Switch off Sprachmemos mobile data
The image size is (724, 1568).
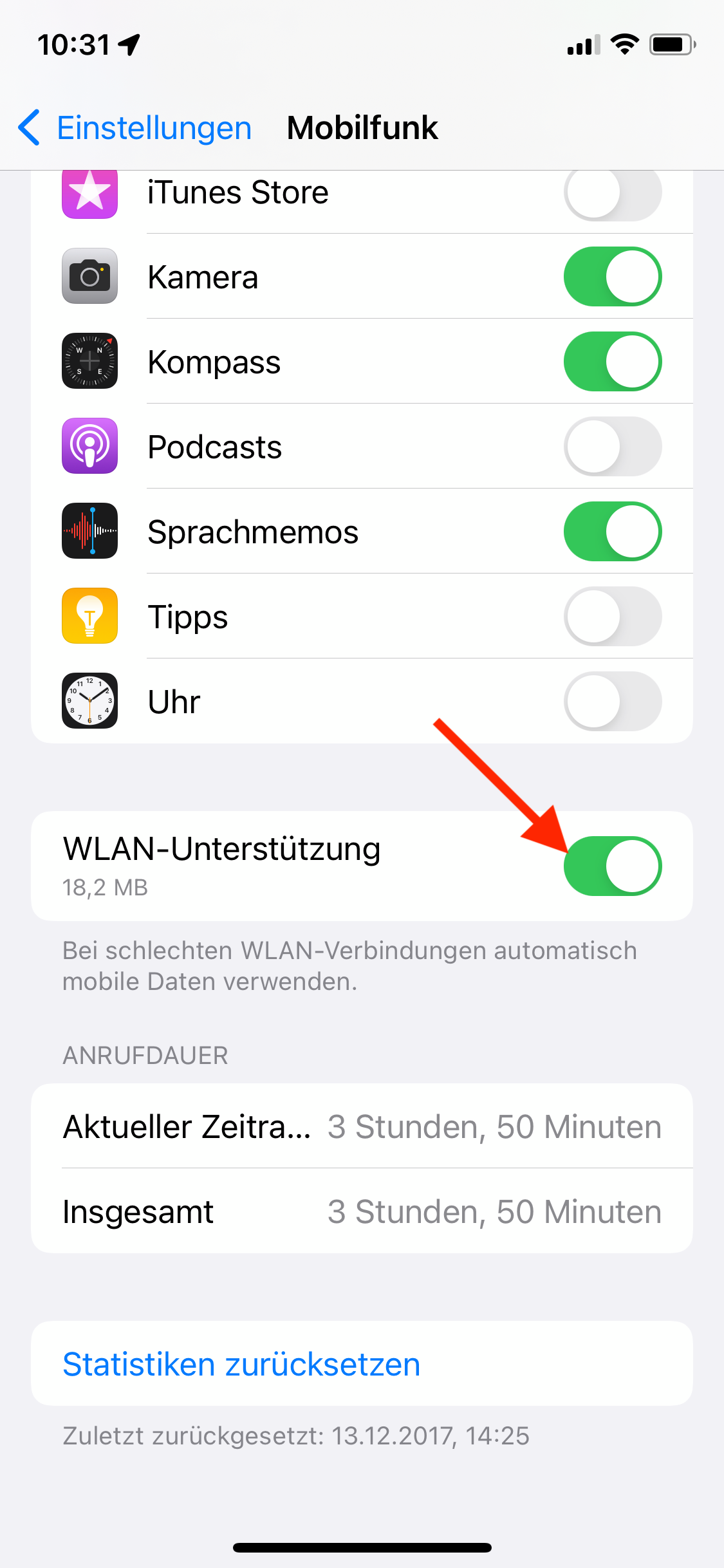613,532
